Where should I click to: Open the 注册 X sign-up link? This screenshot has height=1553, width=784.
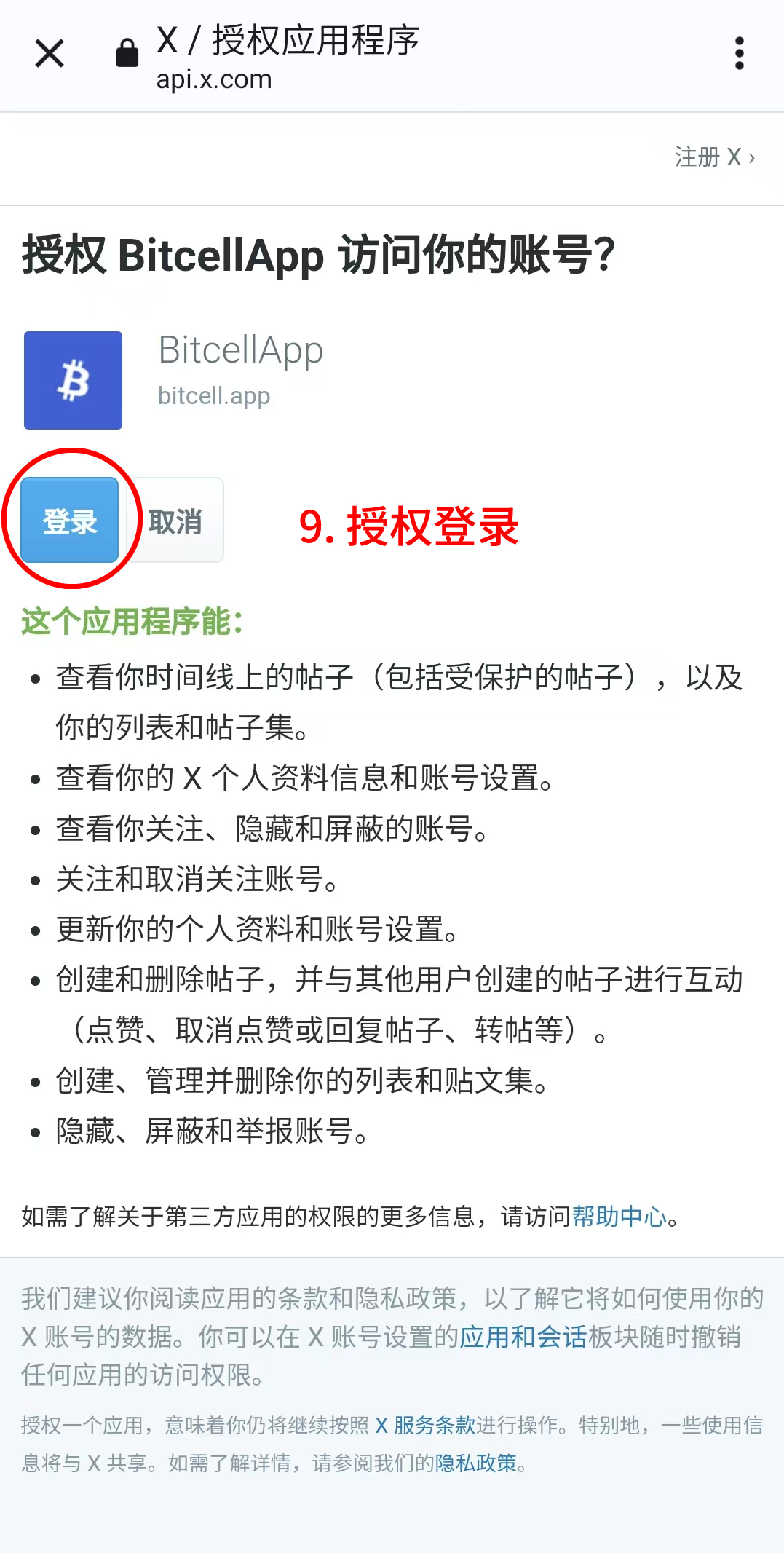pyautogui.click(x=713, y=157)
